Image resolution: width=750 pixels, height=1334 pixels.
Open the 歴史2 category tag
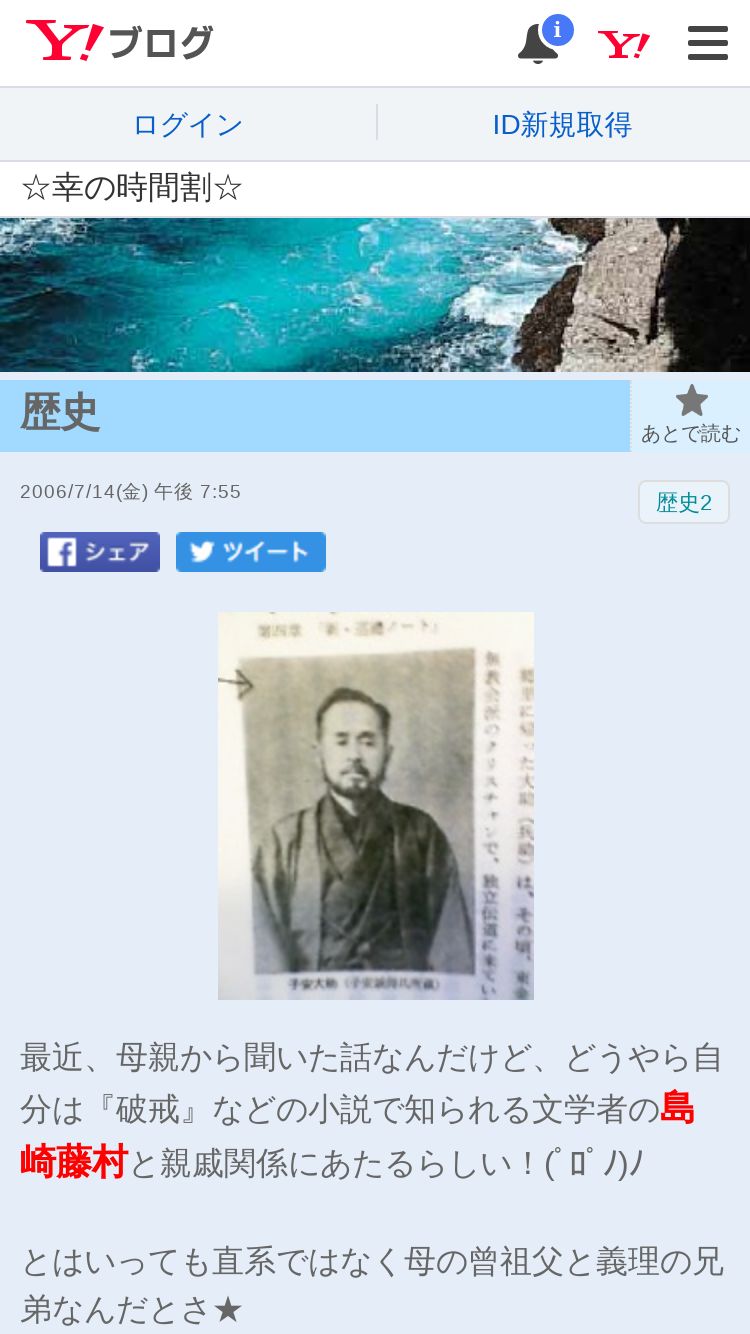click(x=684, y=502)
